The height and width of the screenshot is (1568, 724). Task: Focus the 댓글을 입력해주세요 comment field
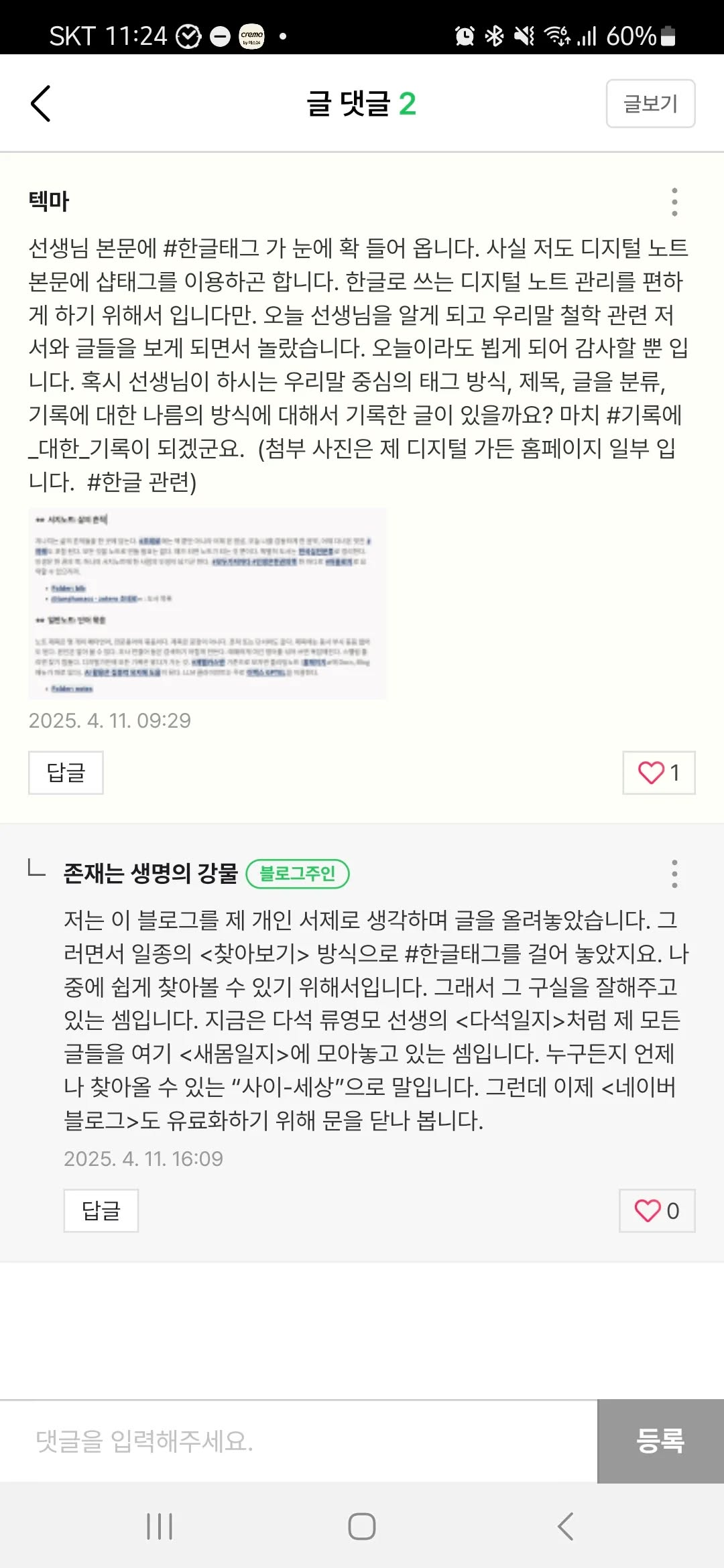(x=298, y=1441)
